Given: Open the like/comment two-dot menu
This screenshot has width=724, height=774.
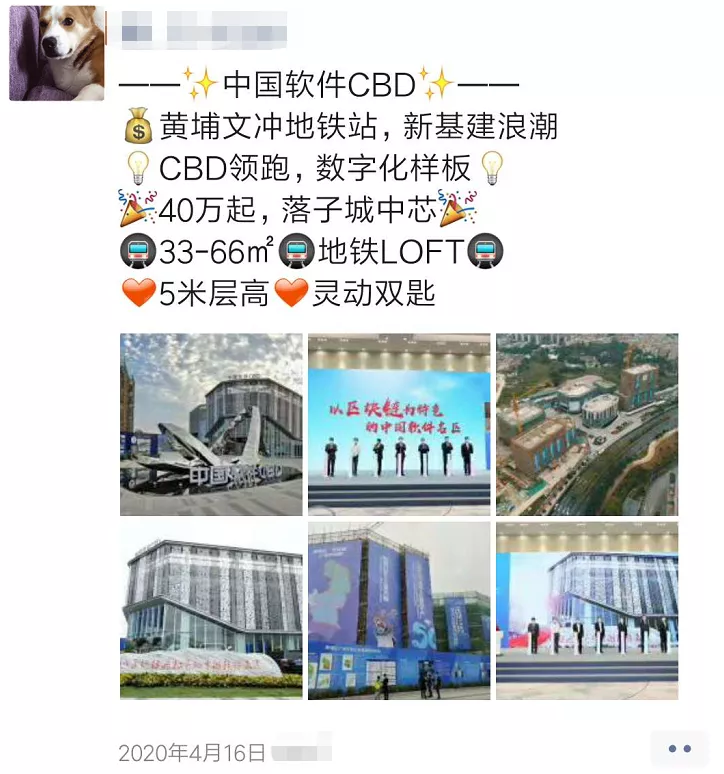Looking at the screenshot, I should [x=680, y=747].
